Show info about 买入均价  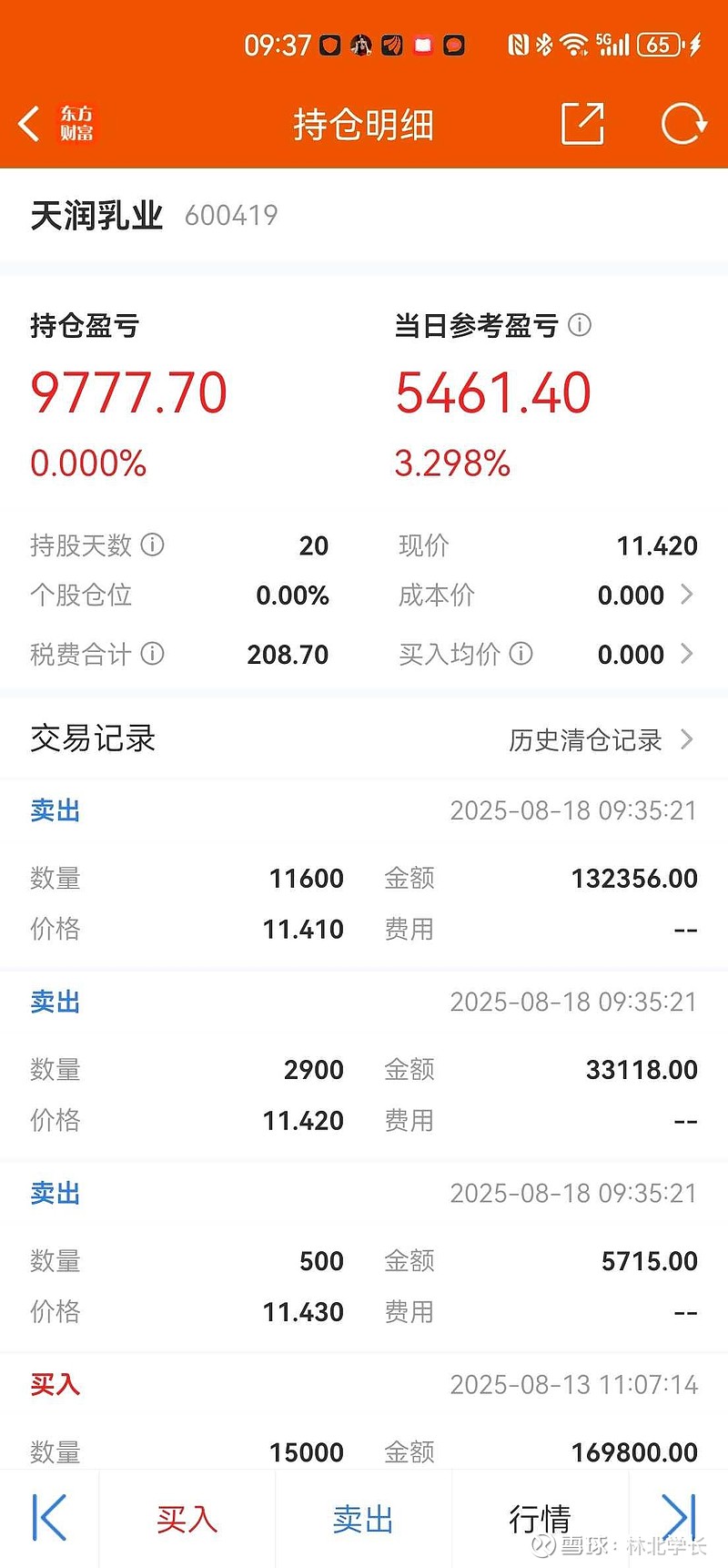(x=521, y=653)
